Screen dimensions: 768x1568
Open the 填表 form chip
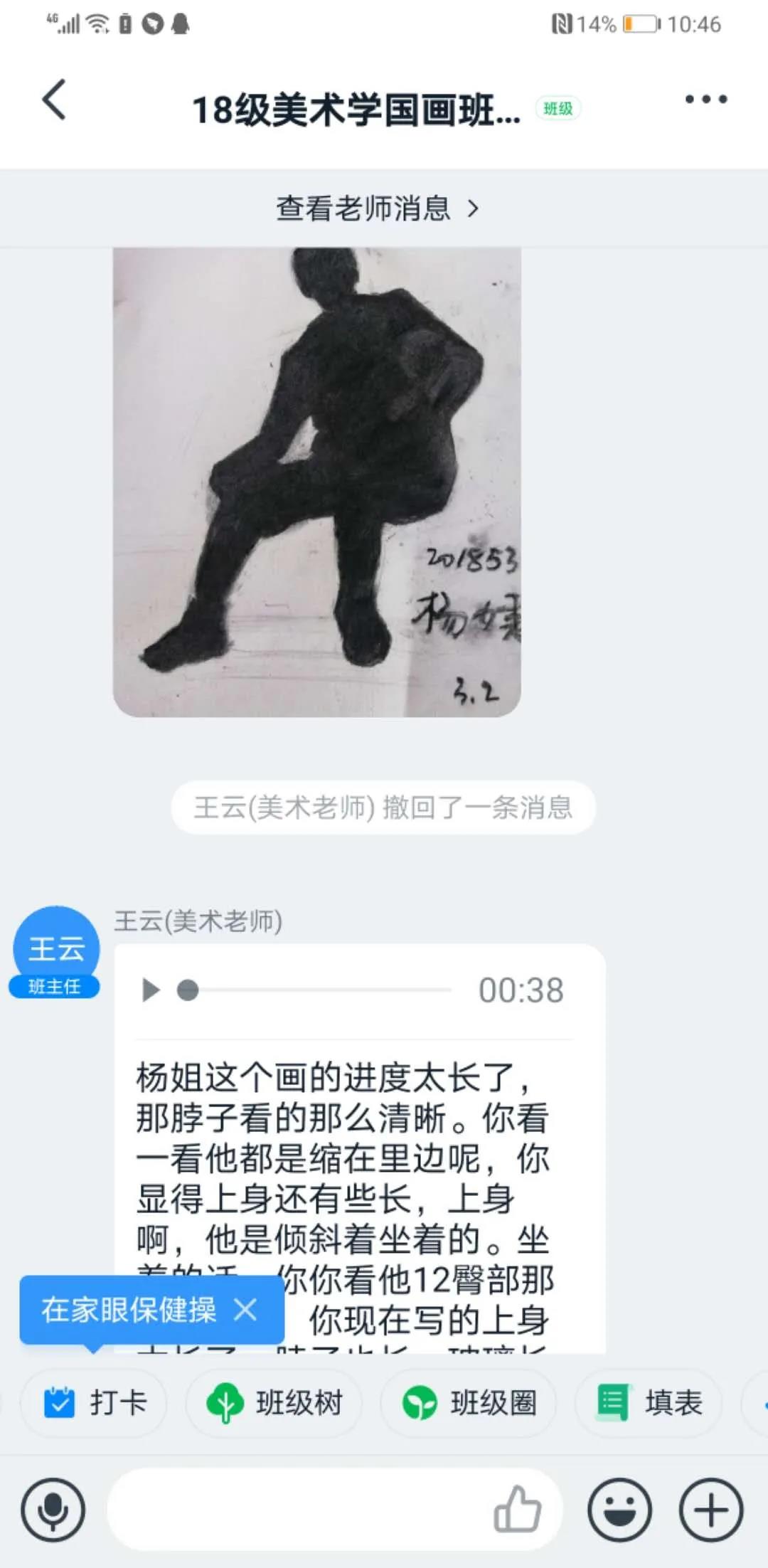click(649, 1403)
